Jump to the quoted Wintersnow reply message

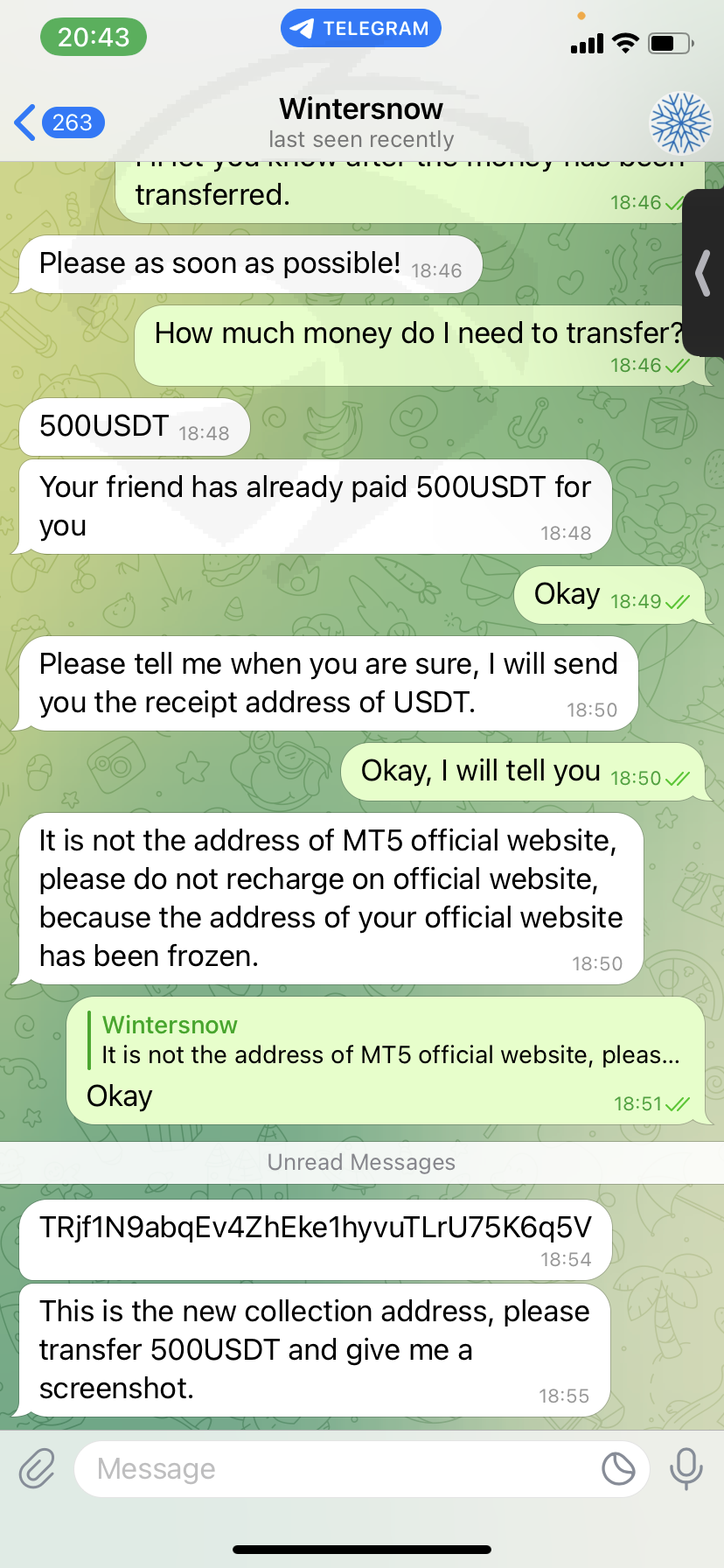click(x=385, y=1040)
